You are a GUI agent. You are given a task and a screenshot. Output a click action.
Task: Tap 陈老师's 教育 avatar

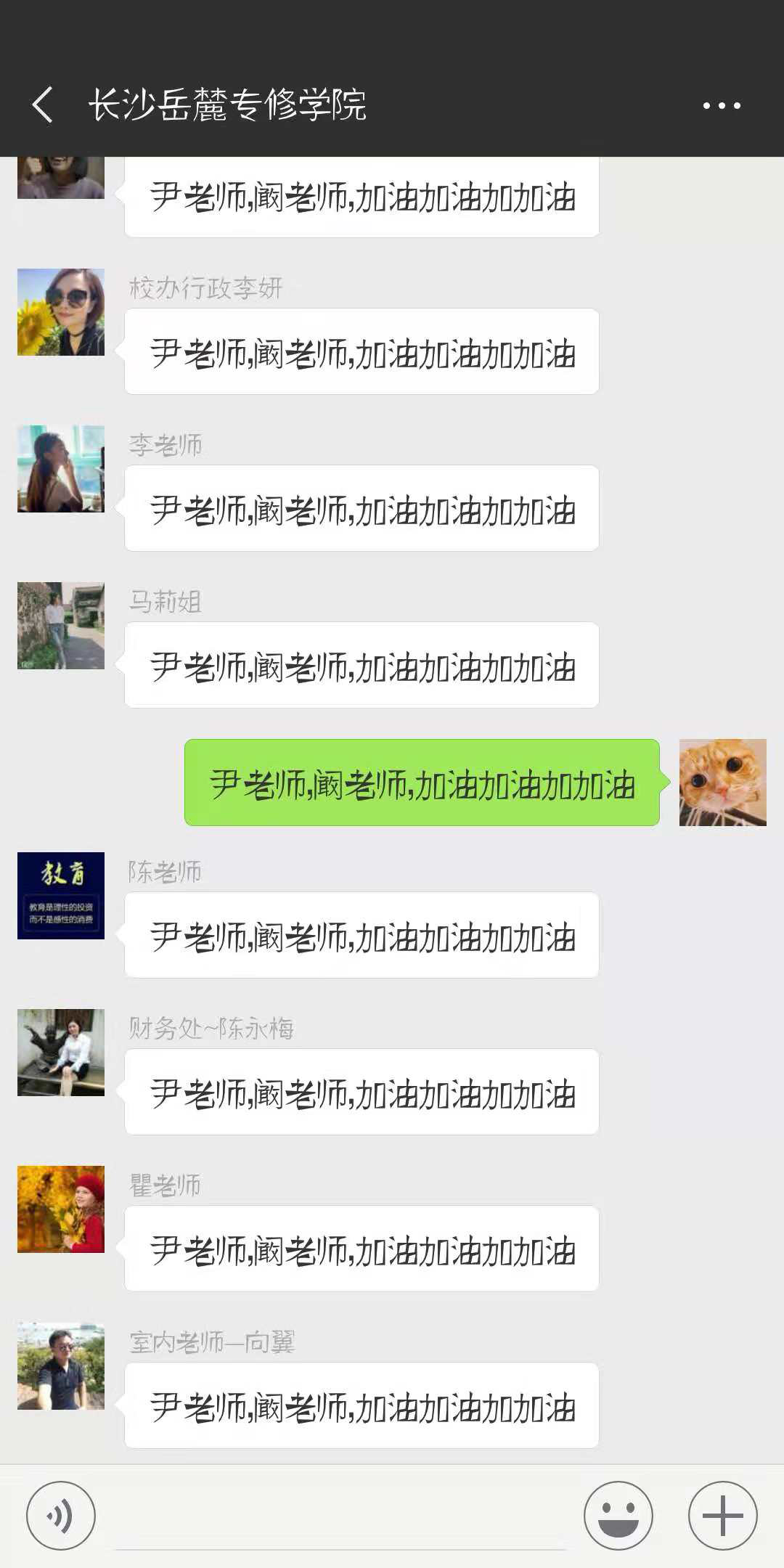pyautogui.click(x=61, y=896)
